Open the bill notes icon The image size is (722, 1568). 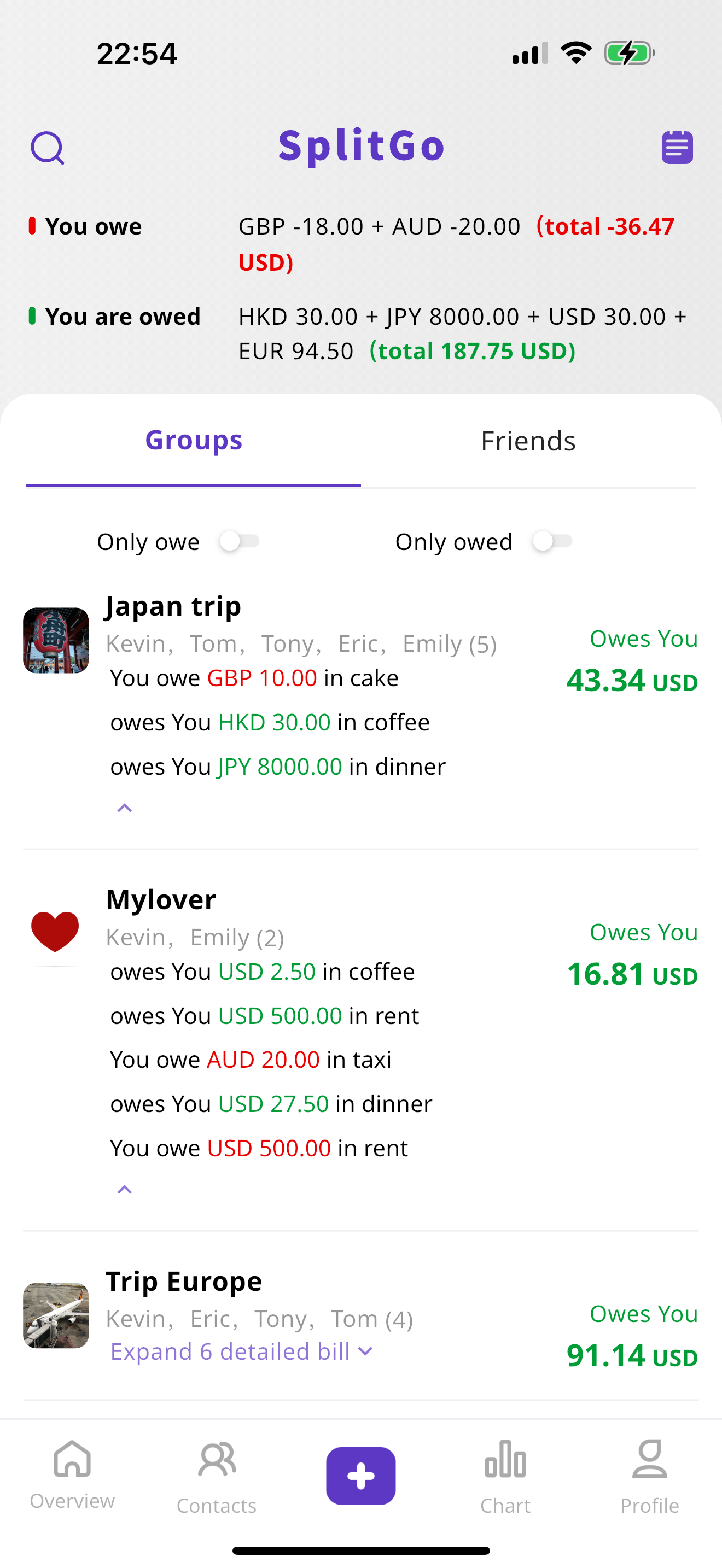pyautogui.click(x=677, y=147)
